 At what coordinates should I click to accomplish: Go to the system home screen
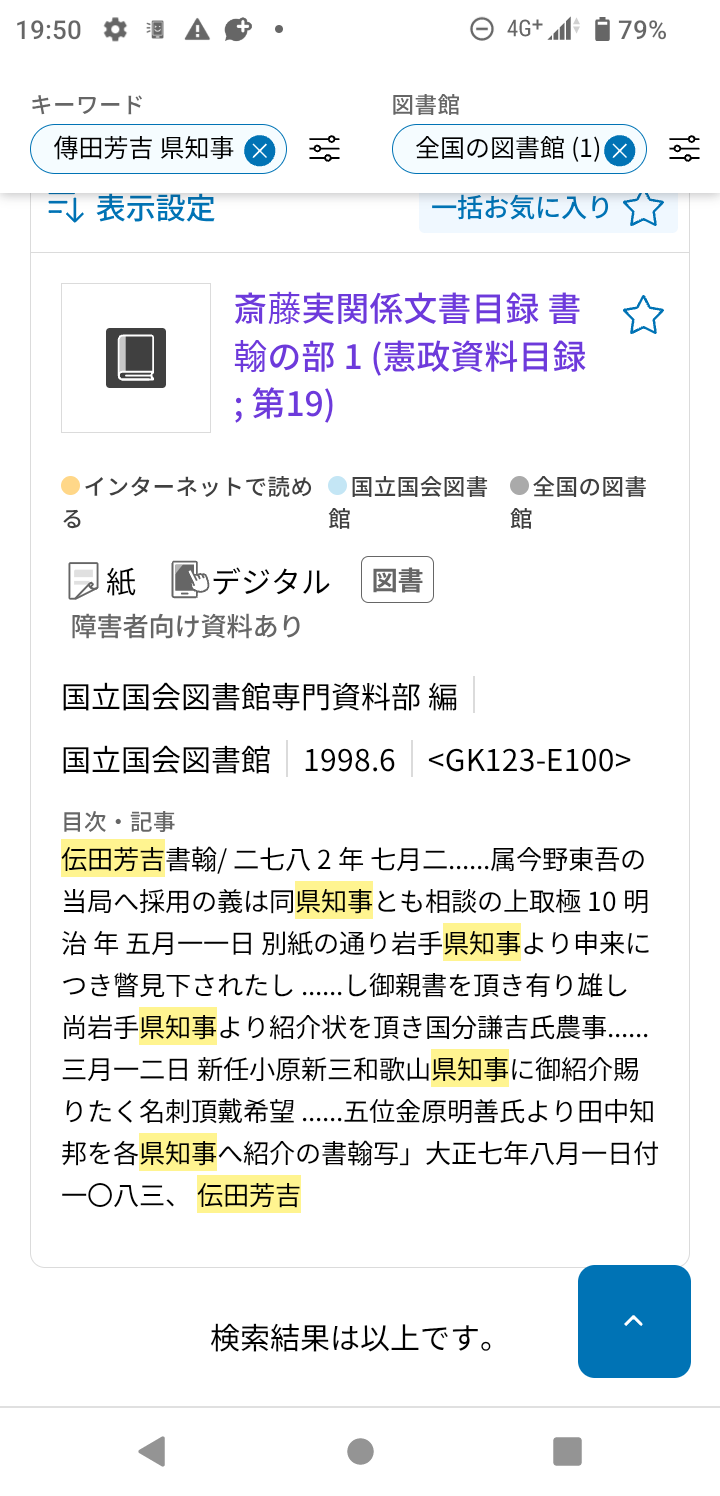[360, 1451]
